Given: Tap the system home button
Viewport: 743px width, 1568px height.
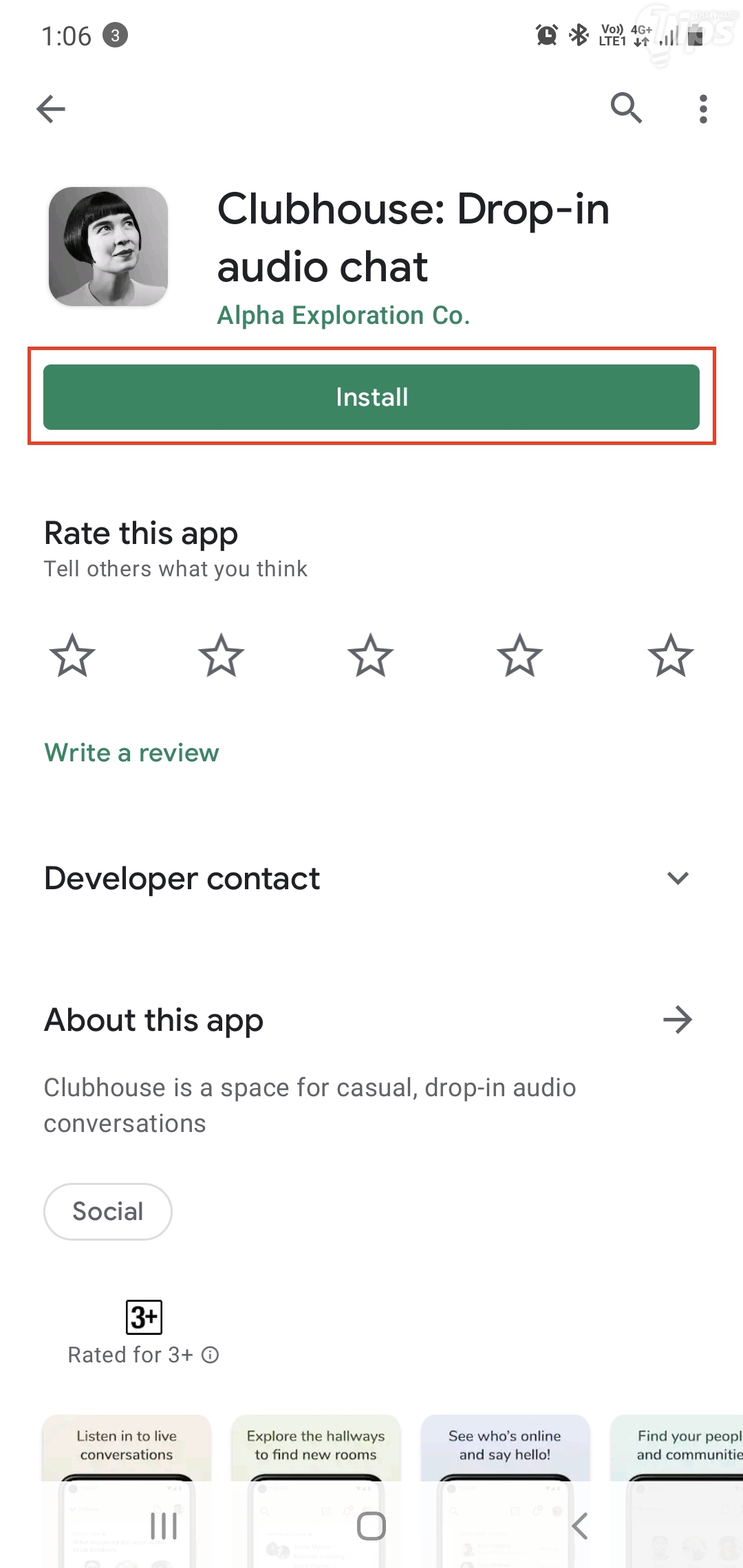Looking at the screenshot, I should click(371, 1526).
